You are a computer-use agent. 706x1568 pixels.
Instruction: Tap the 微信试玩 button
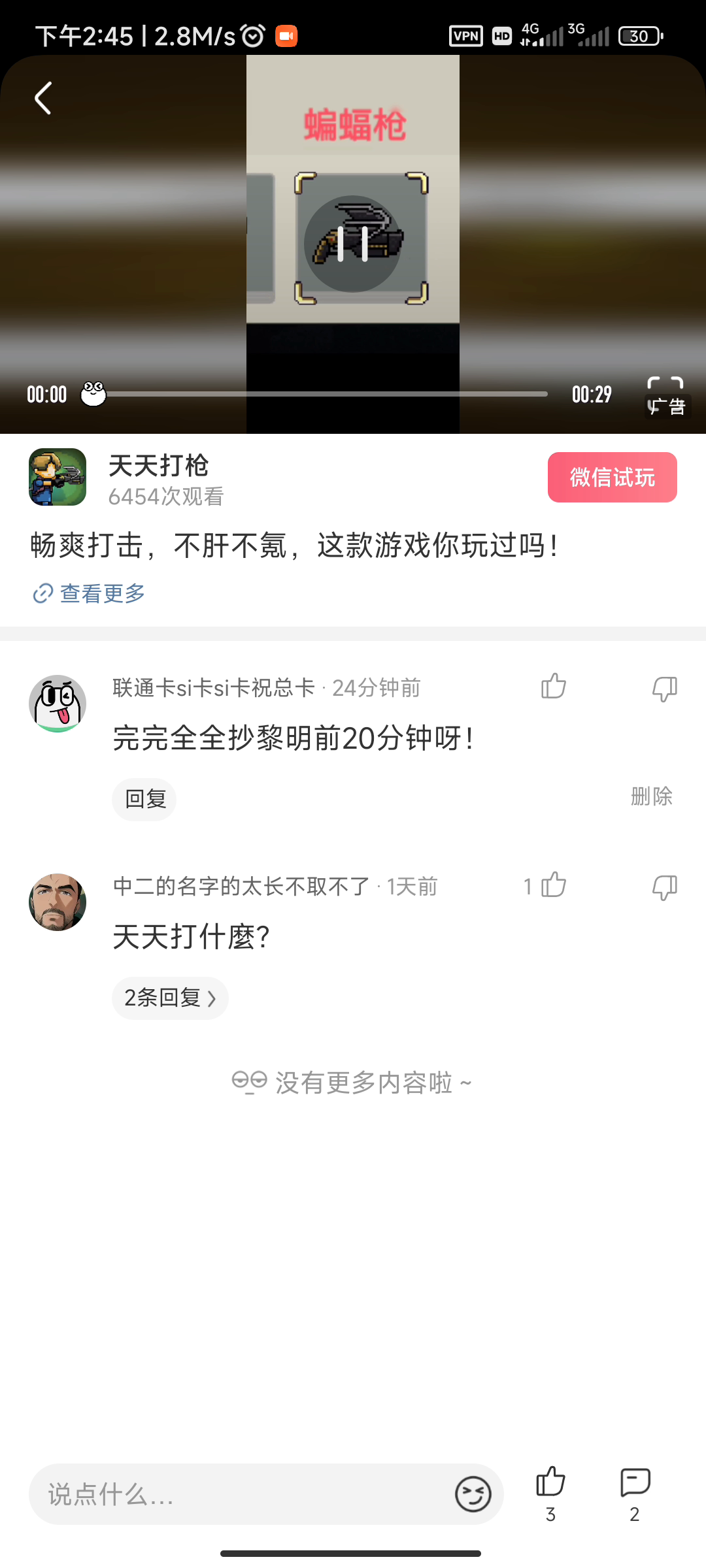click(612, 478)
